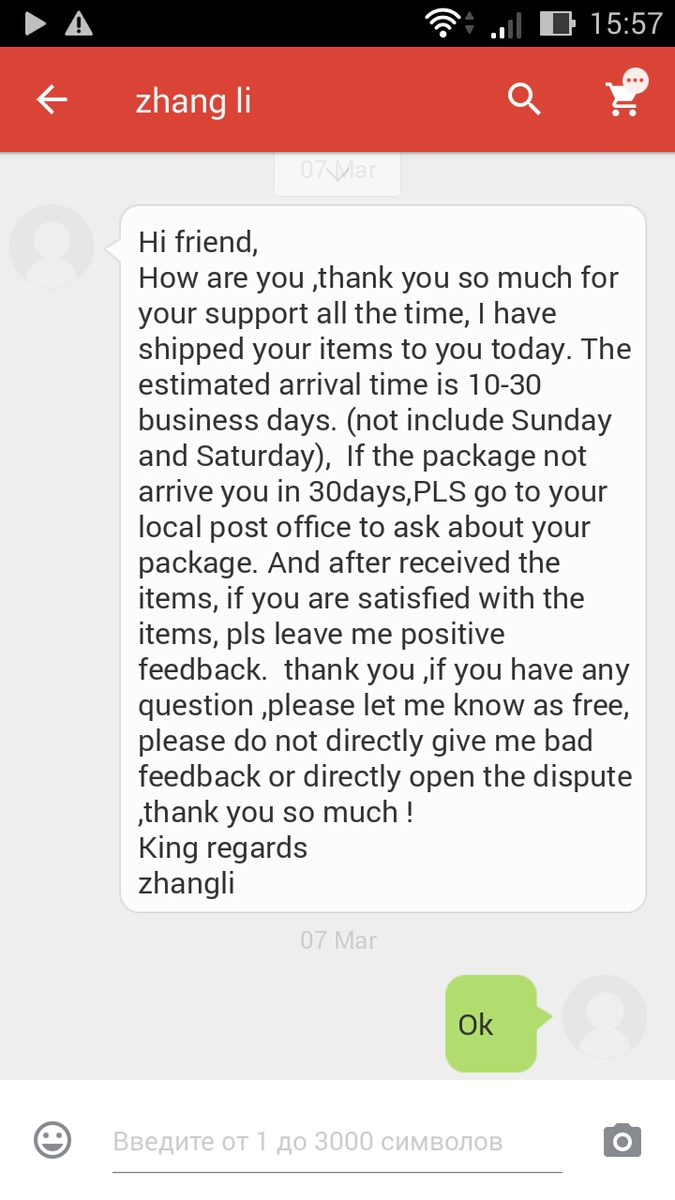Tap the message input field

pyautogui.click(x=337, y=1142)
